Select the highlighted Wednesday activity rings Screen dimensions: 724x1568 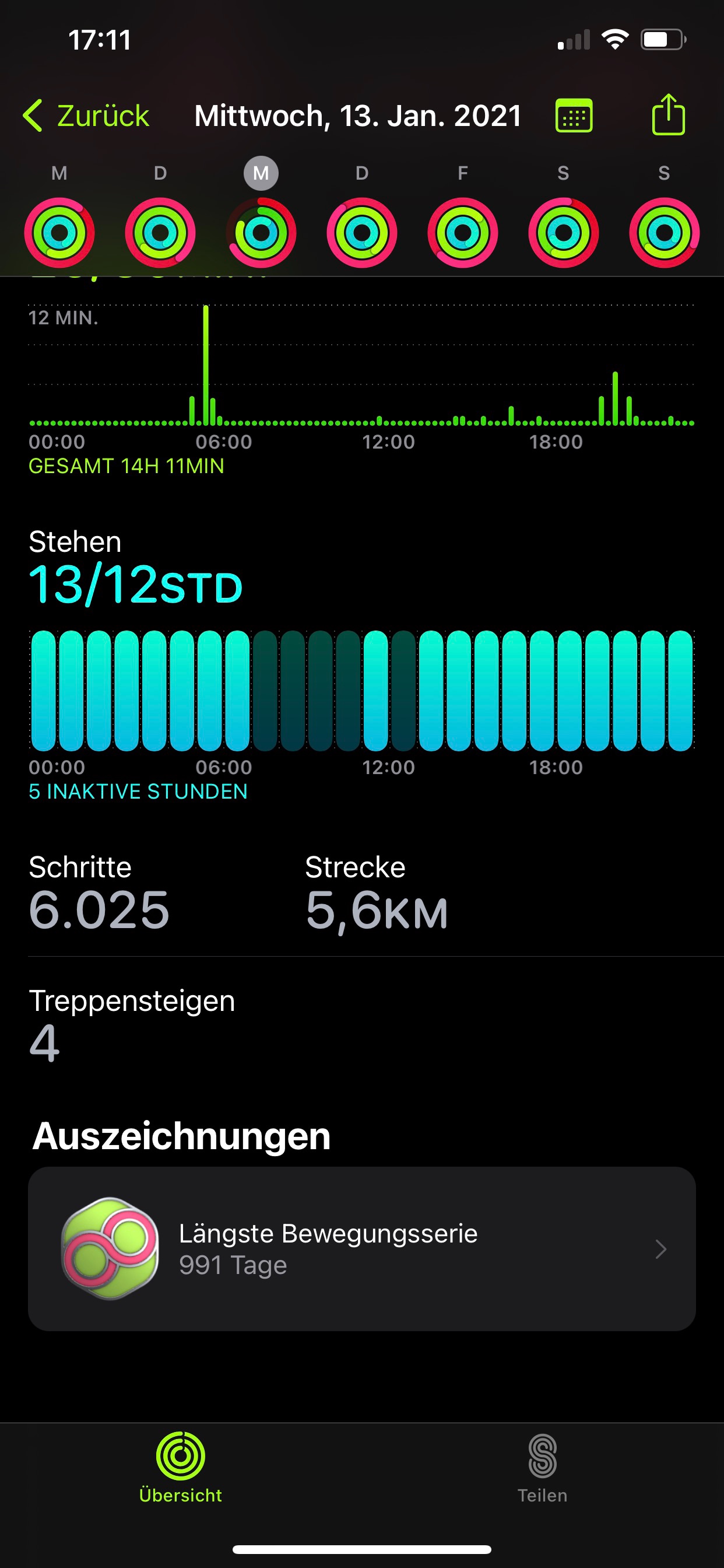(261, 233)
